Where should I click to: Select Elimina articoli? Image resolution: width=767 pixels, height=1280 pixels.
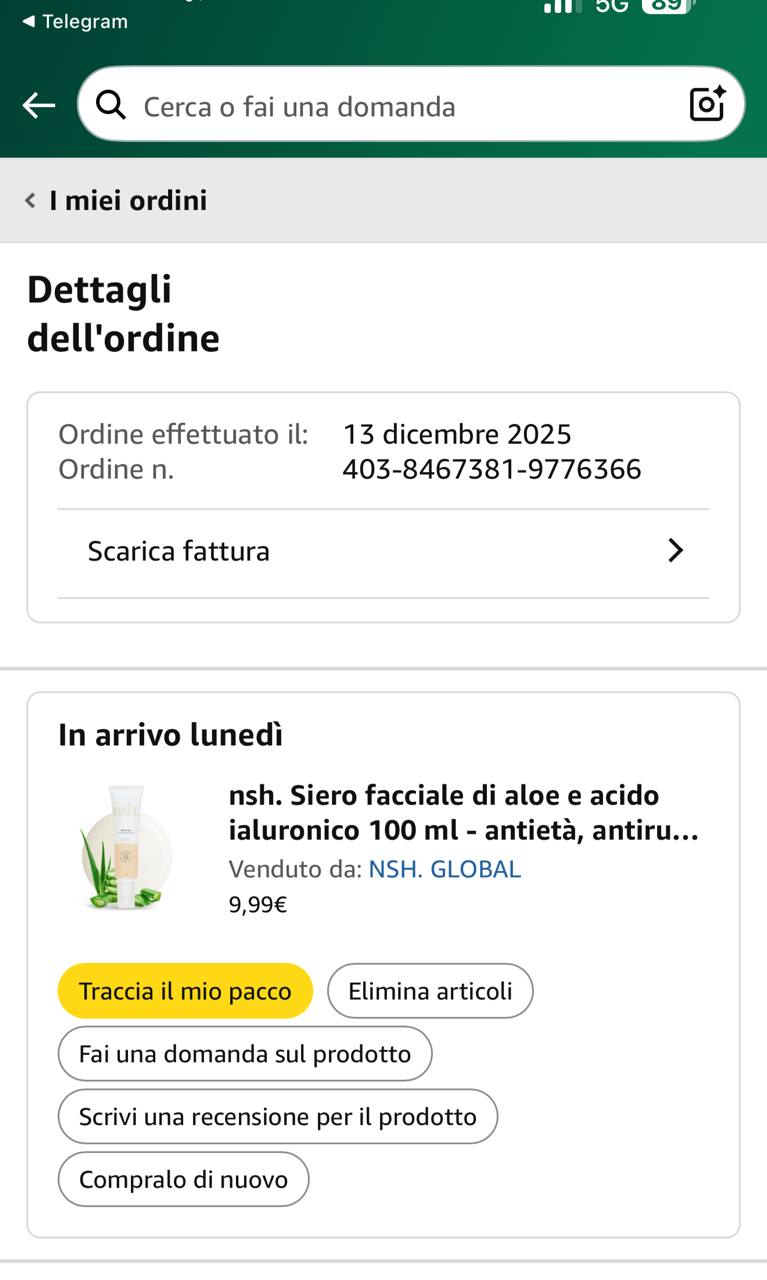pos(430,991)
